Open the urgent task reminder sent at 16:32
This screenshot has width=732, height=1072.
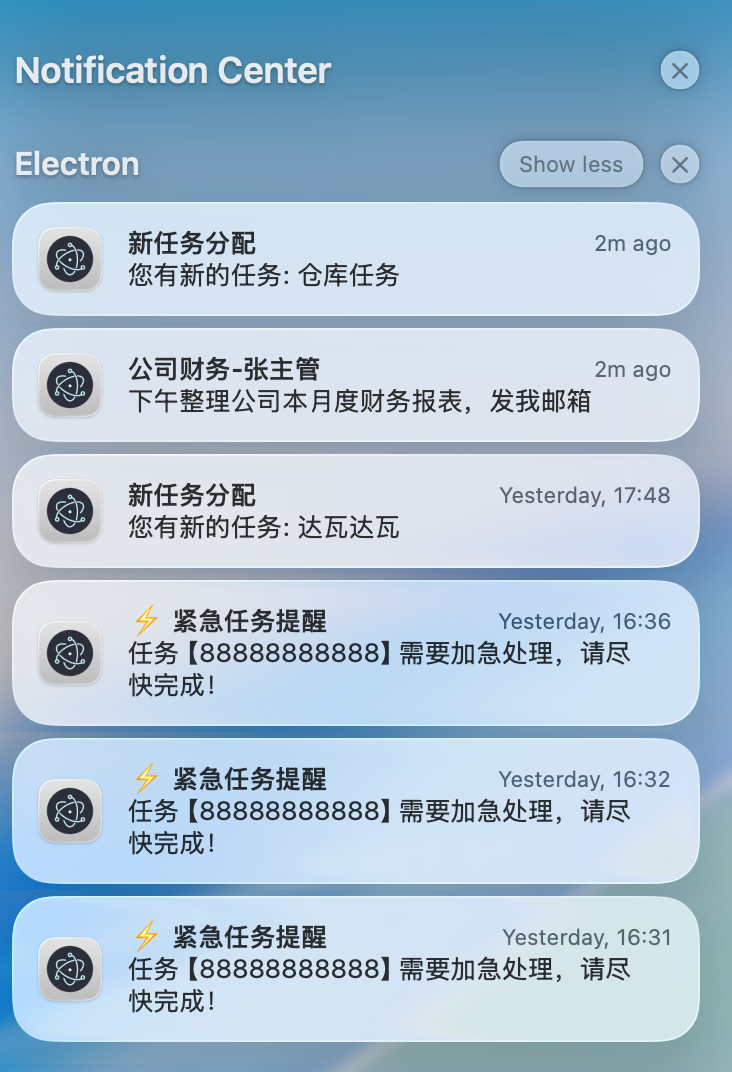355,812
